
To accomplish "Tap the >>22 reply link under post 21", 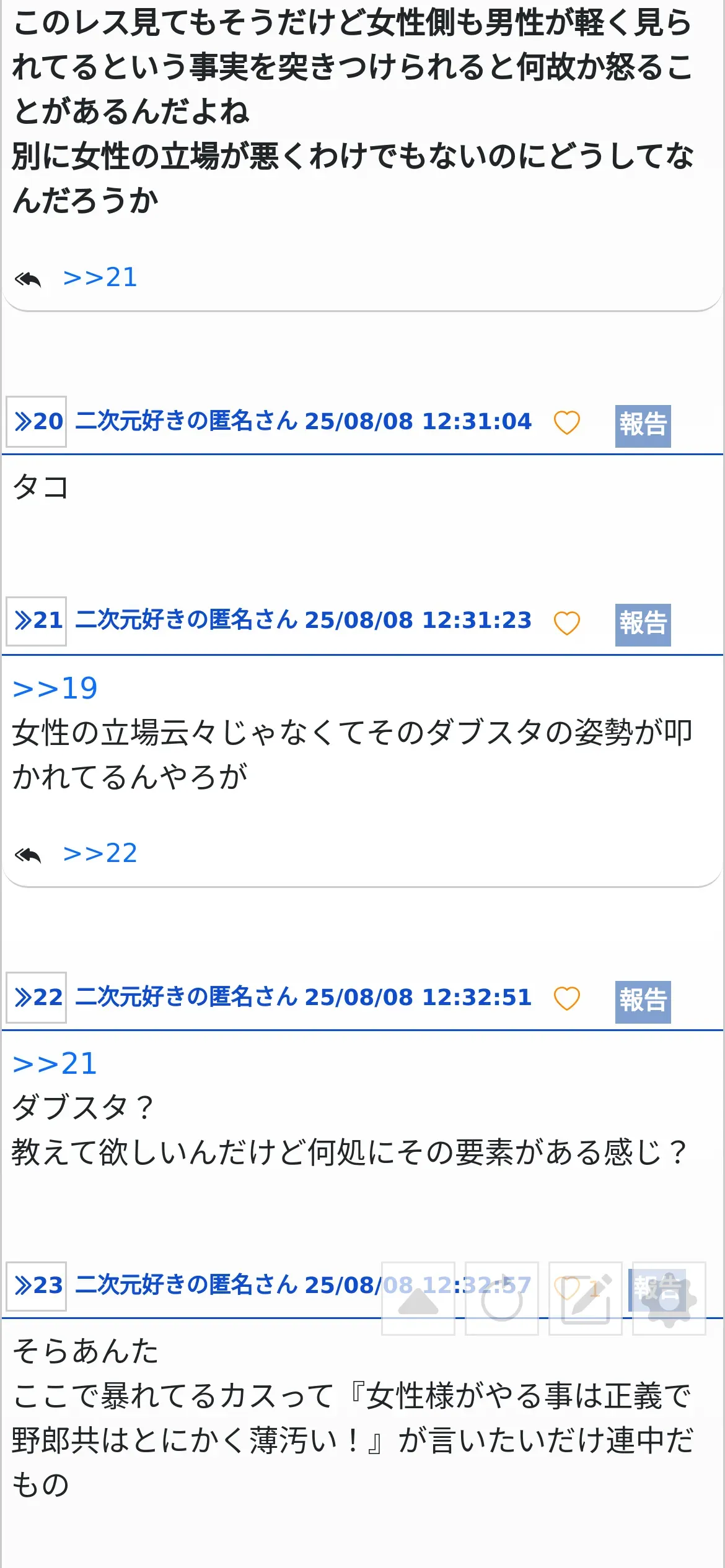I will [100, 853].
